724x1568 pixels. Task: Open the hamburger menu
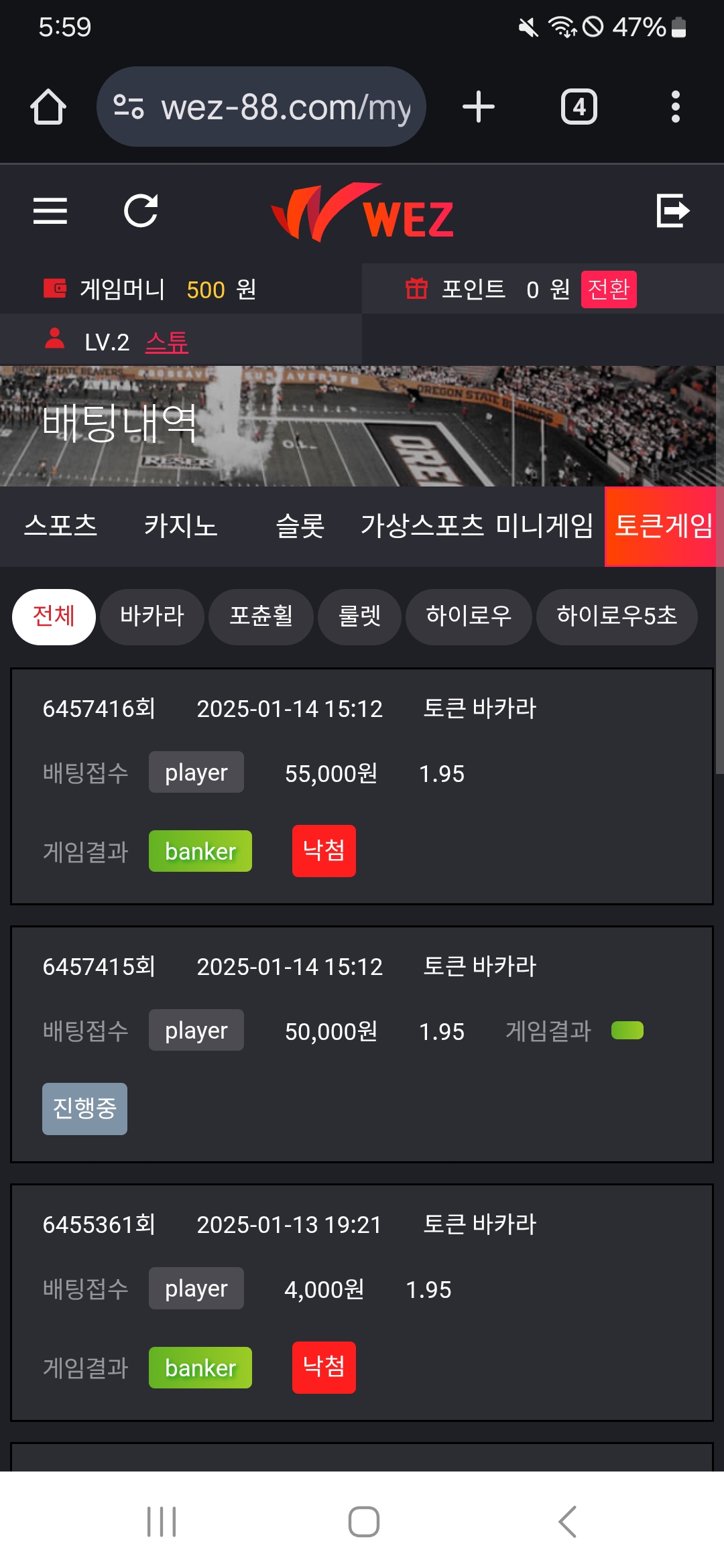50,211
